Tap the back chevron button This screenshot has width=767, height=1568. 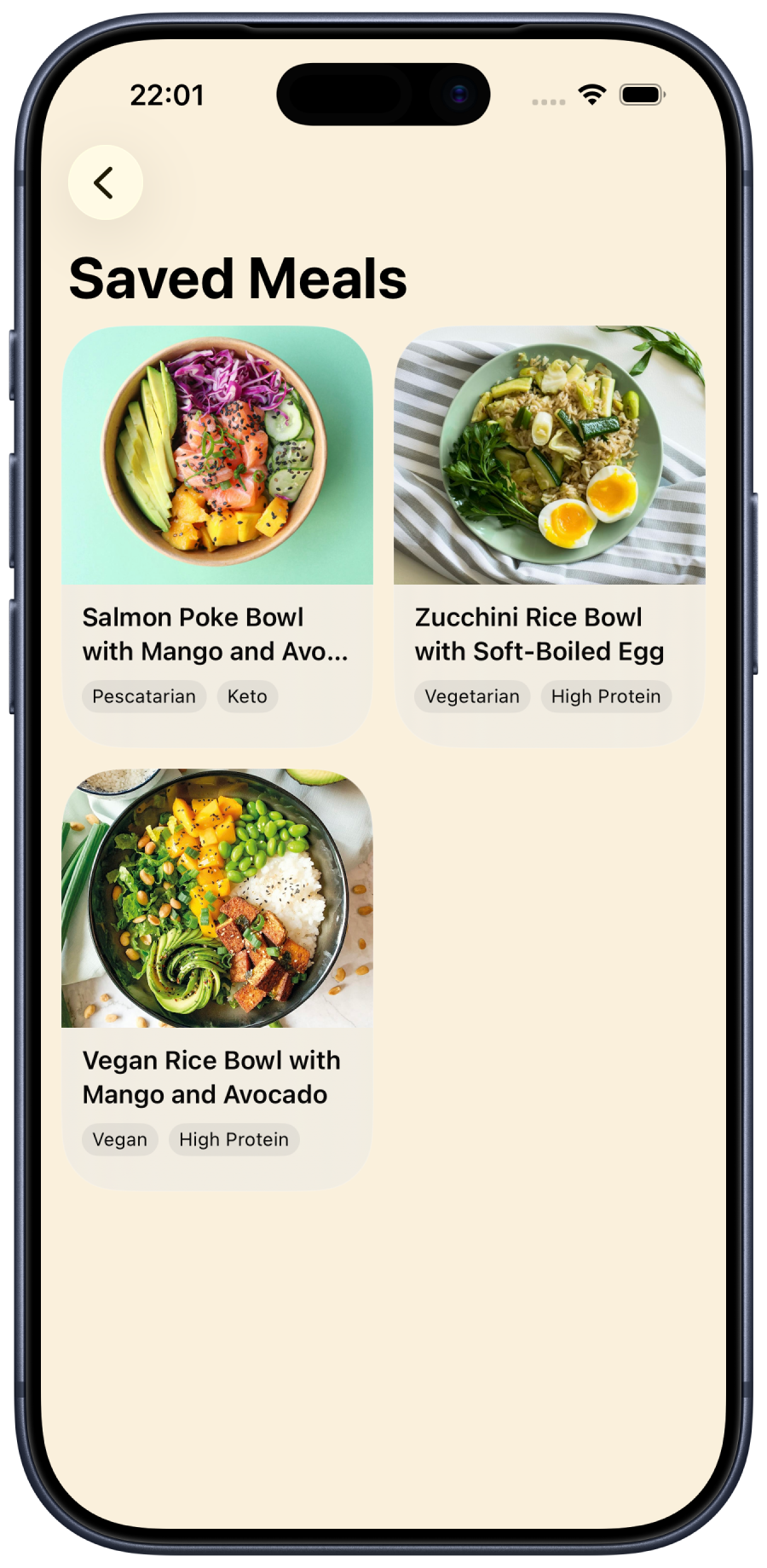click(104, 182)
